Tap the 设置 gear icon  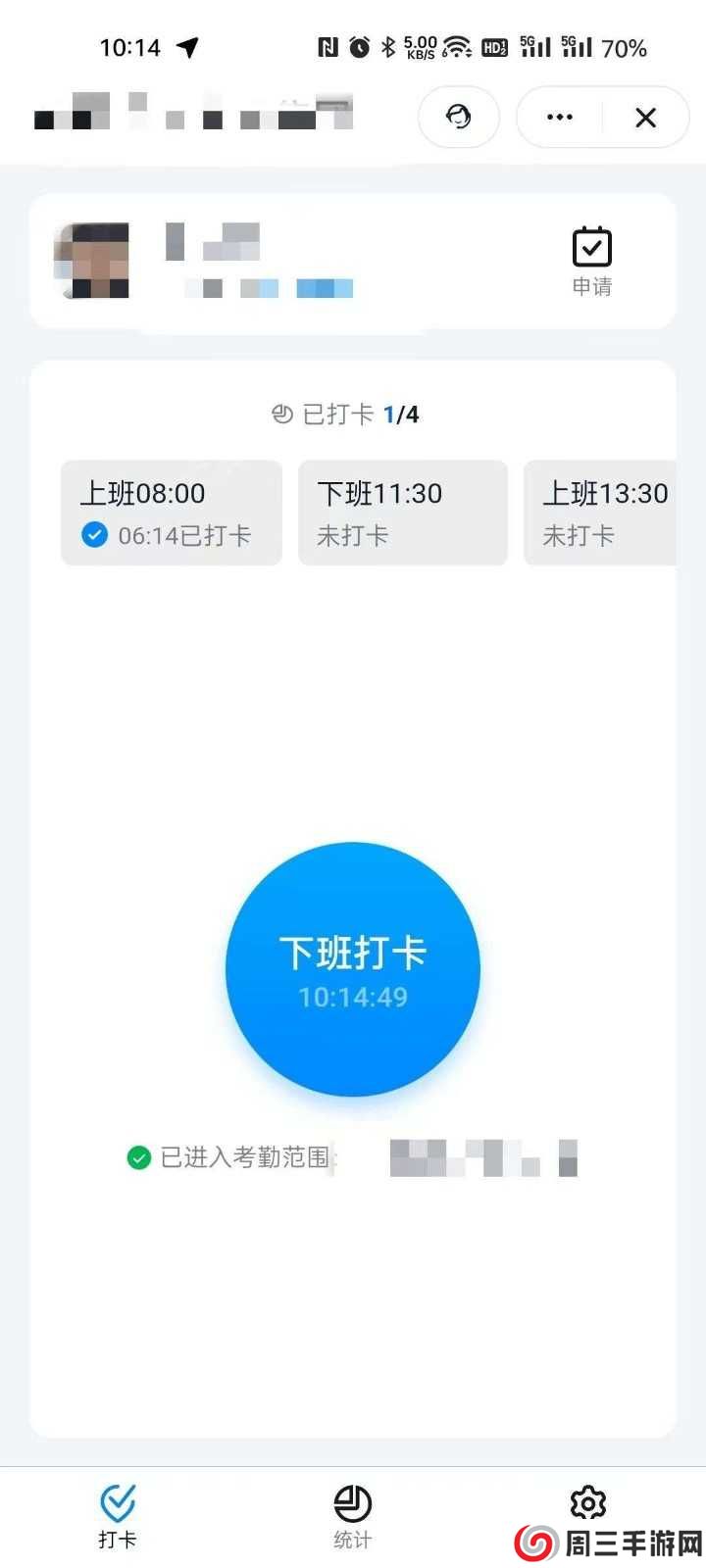pyautogui.click(x=587, y=1502)
